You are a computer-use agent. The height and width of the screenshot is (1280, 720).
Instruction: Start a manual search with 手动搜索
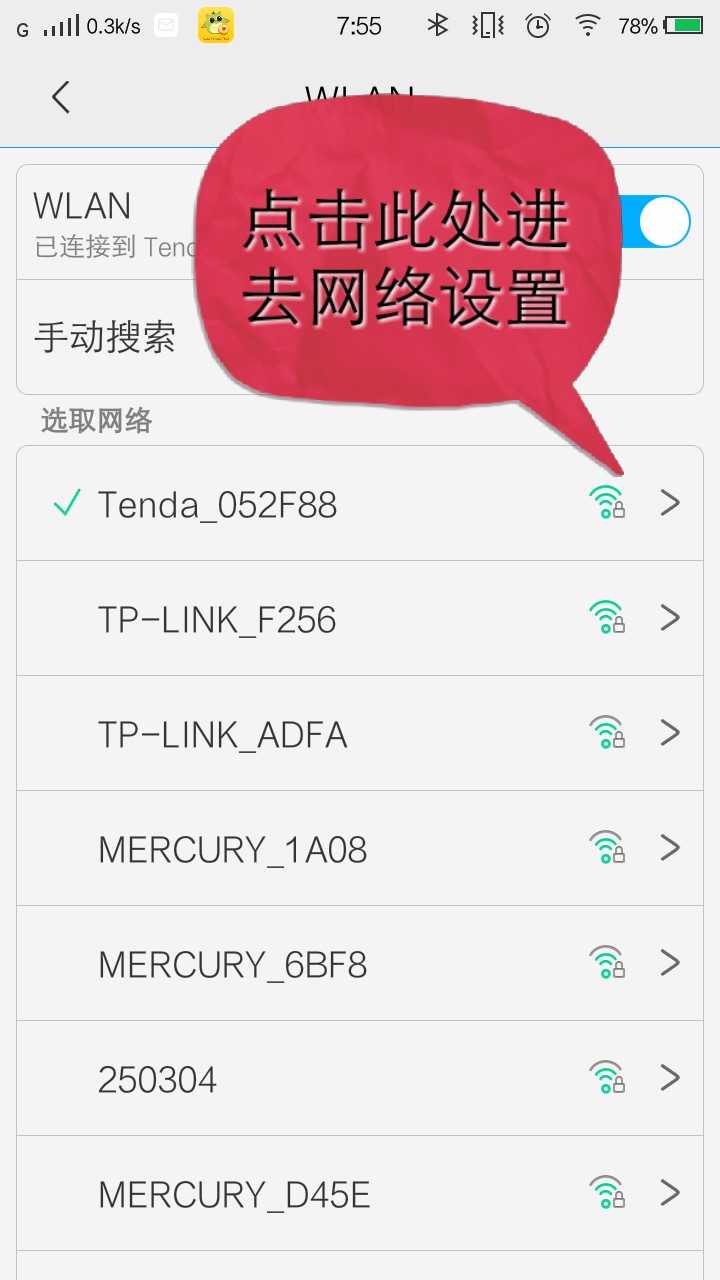pos(105,338)
